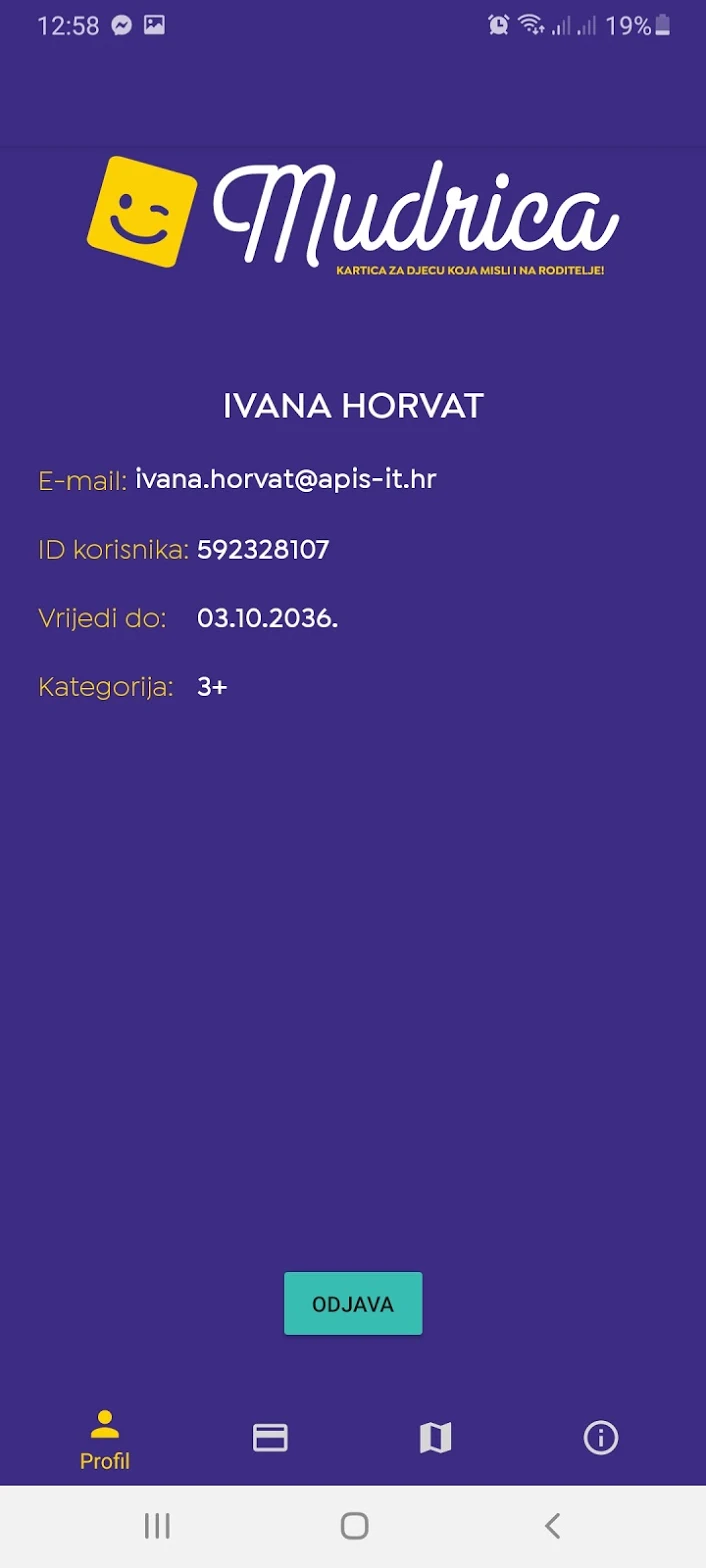Viewport: 706px width, 1568px height.
Task: Go to the home screen
Action: pos(354,1526)
